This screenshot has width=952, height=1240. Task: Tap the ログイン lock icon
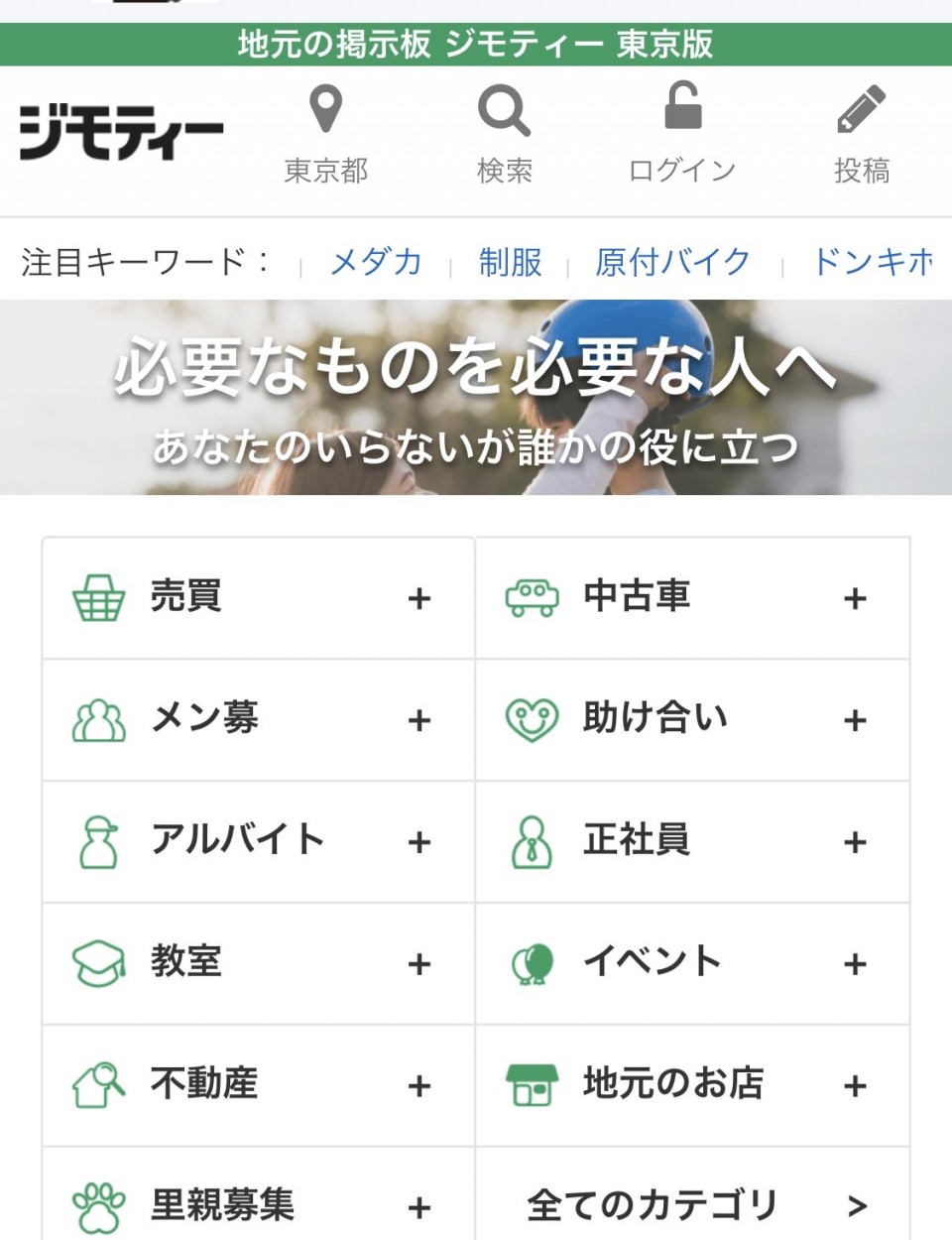[x=682, y=109]
